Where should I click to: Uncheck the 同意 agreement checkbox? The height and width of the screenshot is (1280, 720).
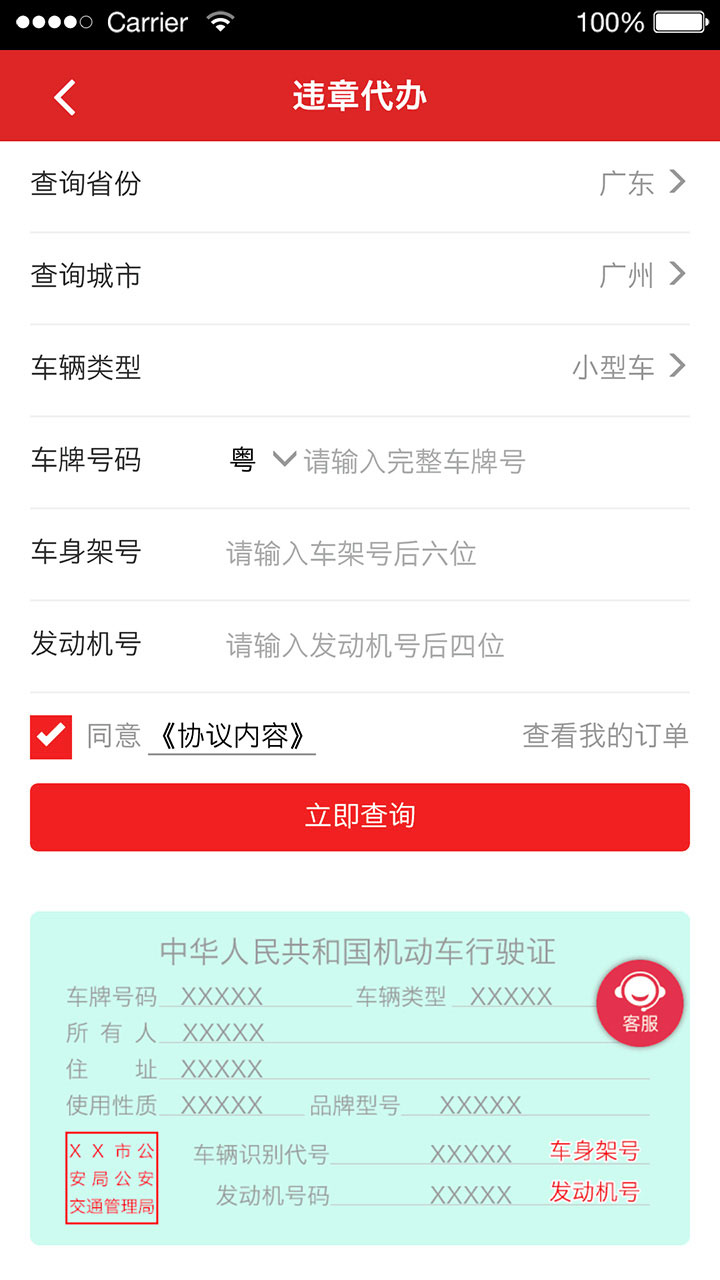pyautogui.click(x=51, y=737)
